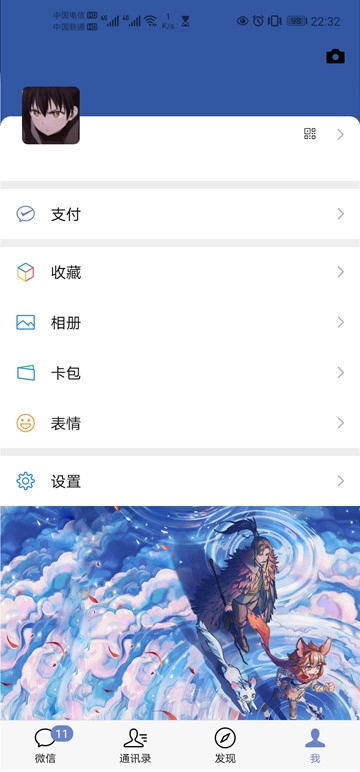Switch to the 通讯录 contacts tab
The height and width of the screenshot is (772, 360).
135,745
